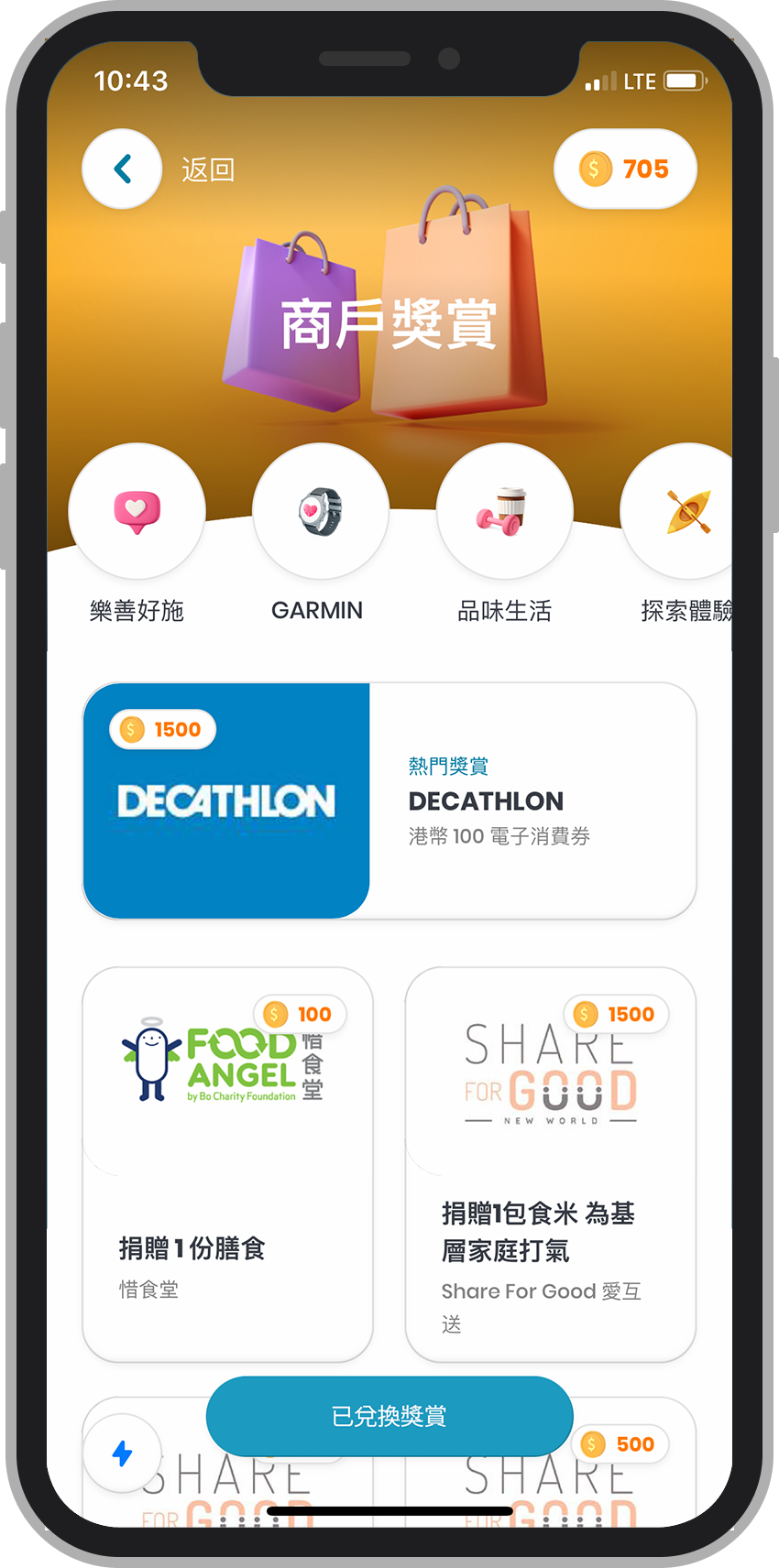Open the 705 coin balance
The image size is (779, 1568).
pyautogui.click(x=625, y=169)
